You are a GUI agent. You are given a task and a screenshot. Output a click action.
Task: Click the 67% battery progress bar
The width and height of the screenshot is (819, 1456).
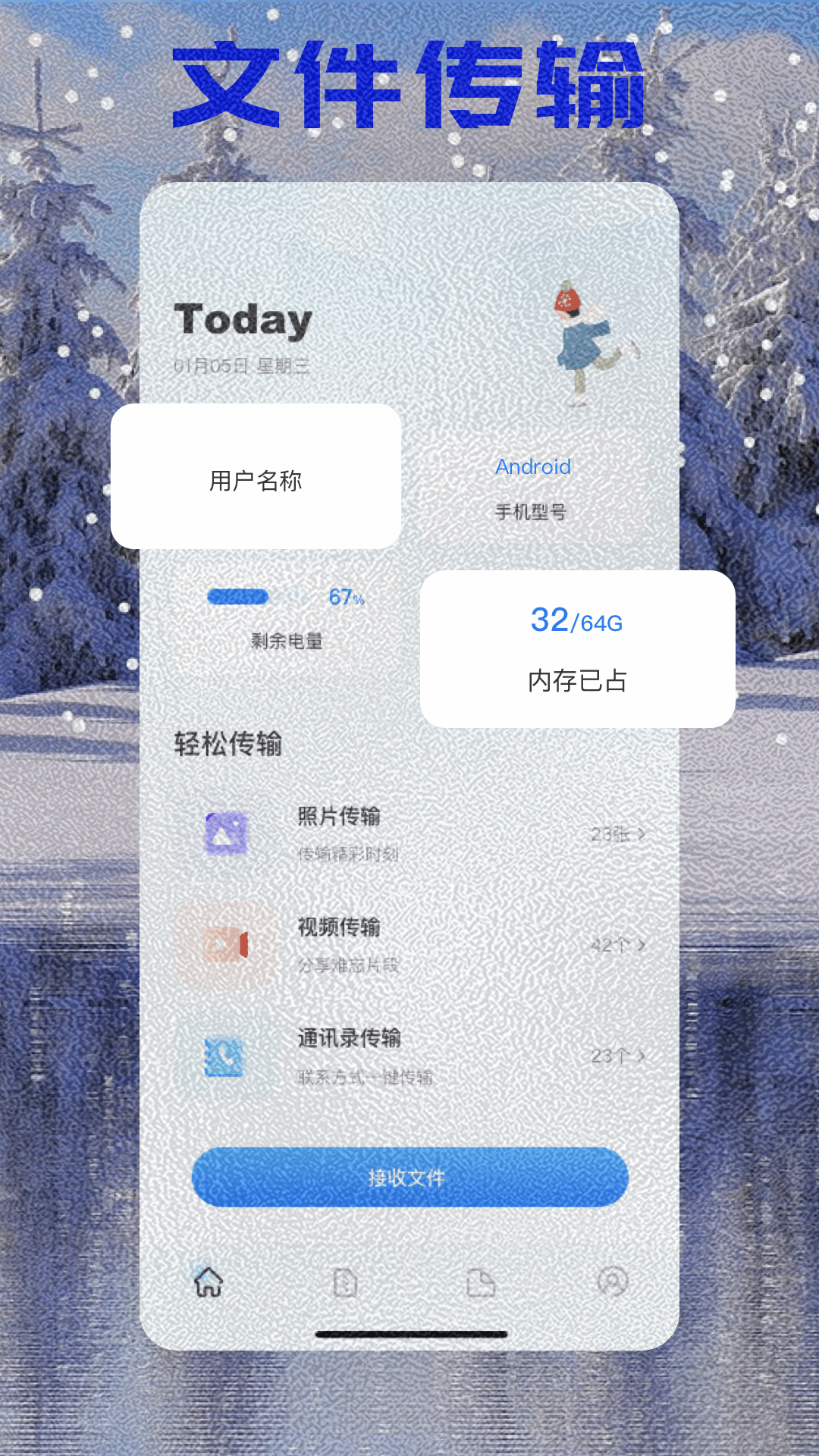coord(239,598)
